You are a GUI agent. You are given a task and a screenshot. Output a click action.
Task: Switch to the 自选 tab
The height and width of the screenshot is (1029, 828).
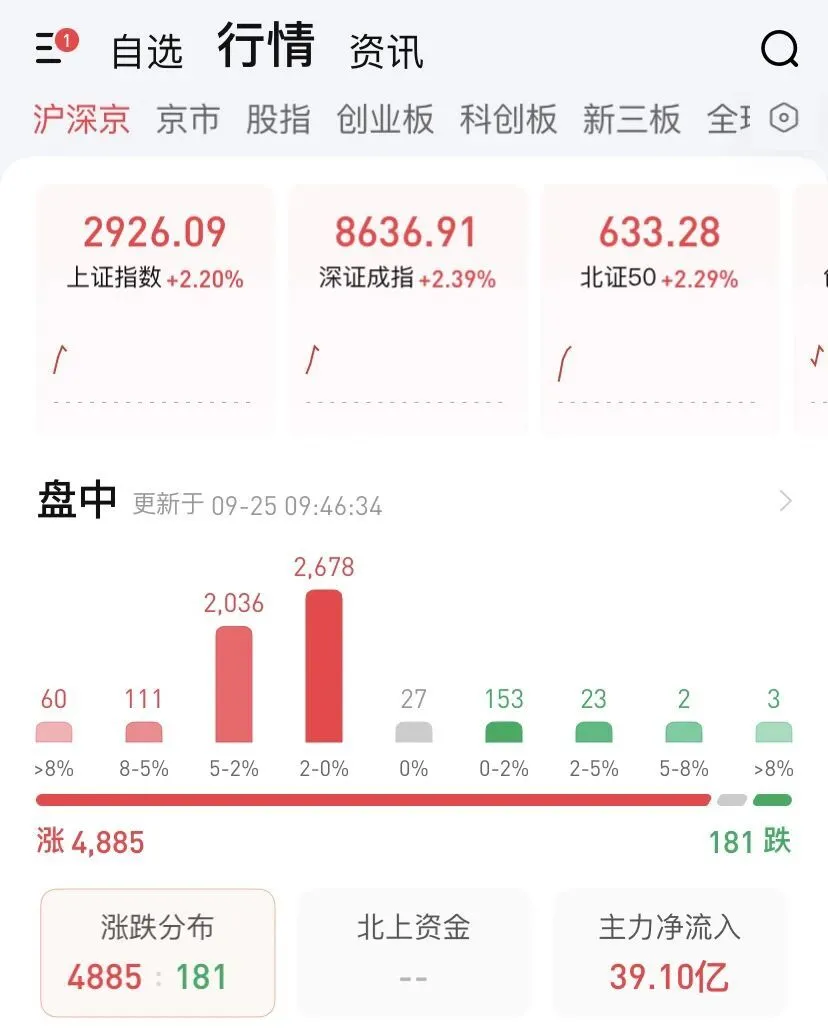pyautogui.click(x=147, y=52)
